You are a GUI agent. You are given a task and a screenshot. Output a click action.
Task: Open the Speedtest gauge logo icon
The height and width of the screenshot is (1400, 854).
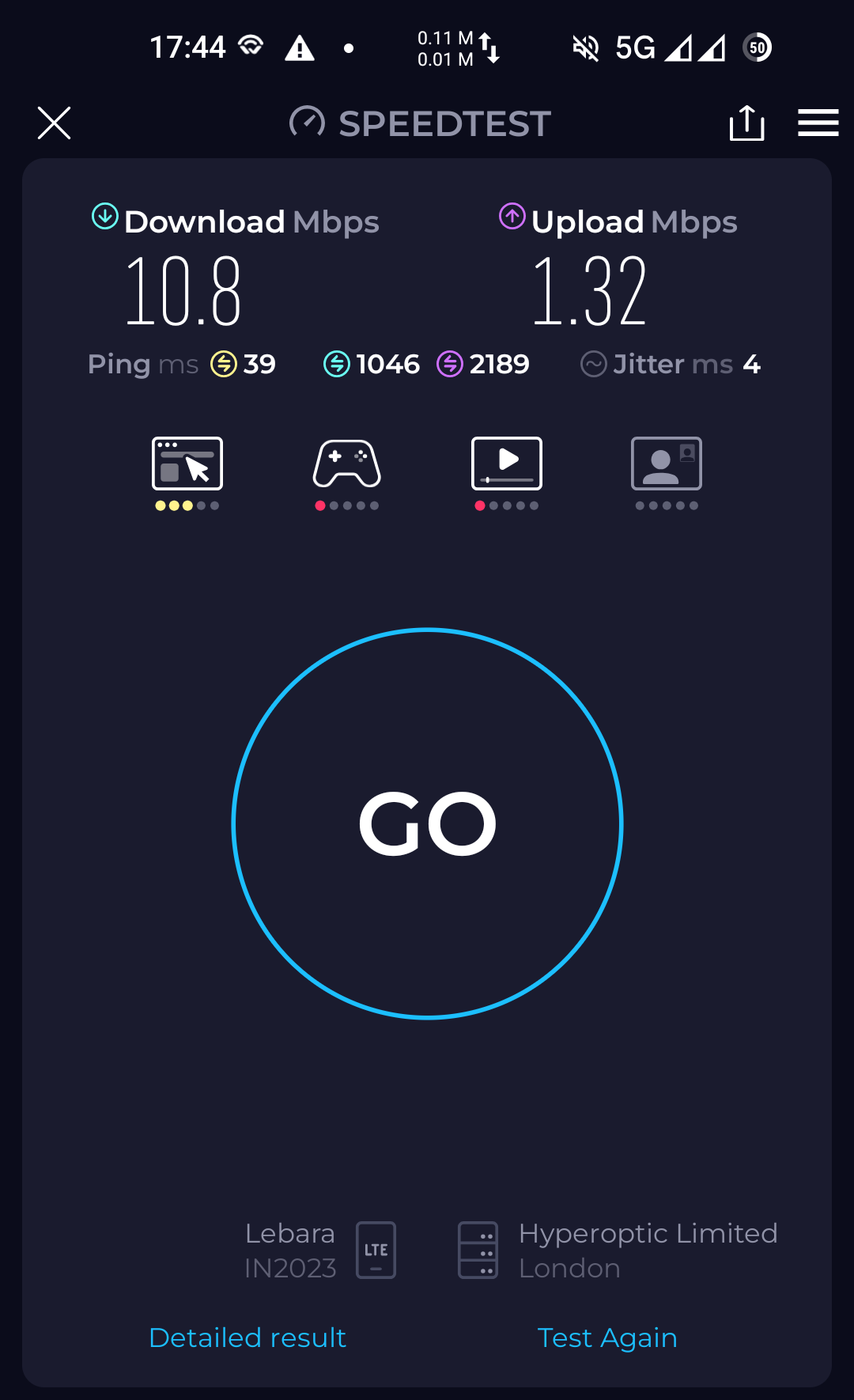pyautogui.click(x=308, y=123)
